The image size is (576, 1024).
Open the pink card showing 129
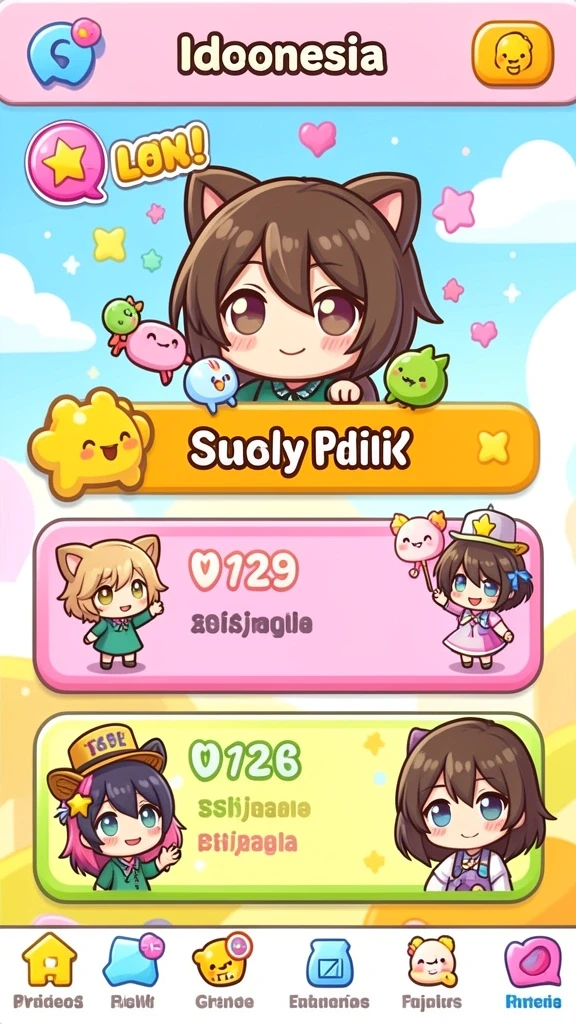point(288,605)
